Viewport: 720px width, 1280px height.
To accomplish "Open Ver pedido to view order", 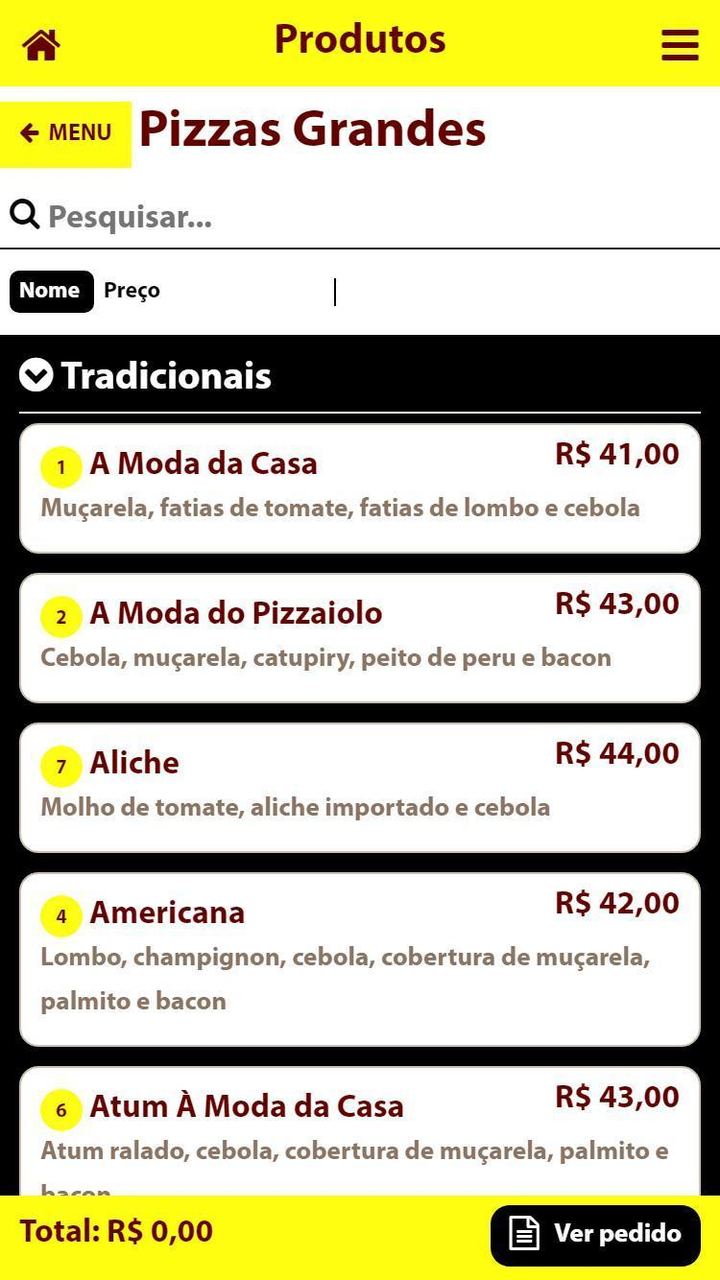I will point(595,1234).
